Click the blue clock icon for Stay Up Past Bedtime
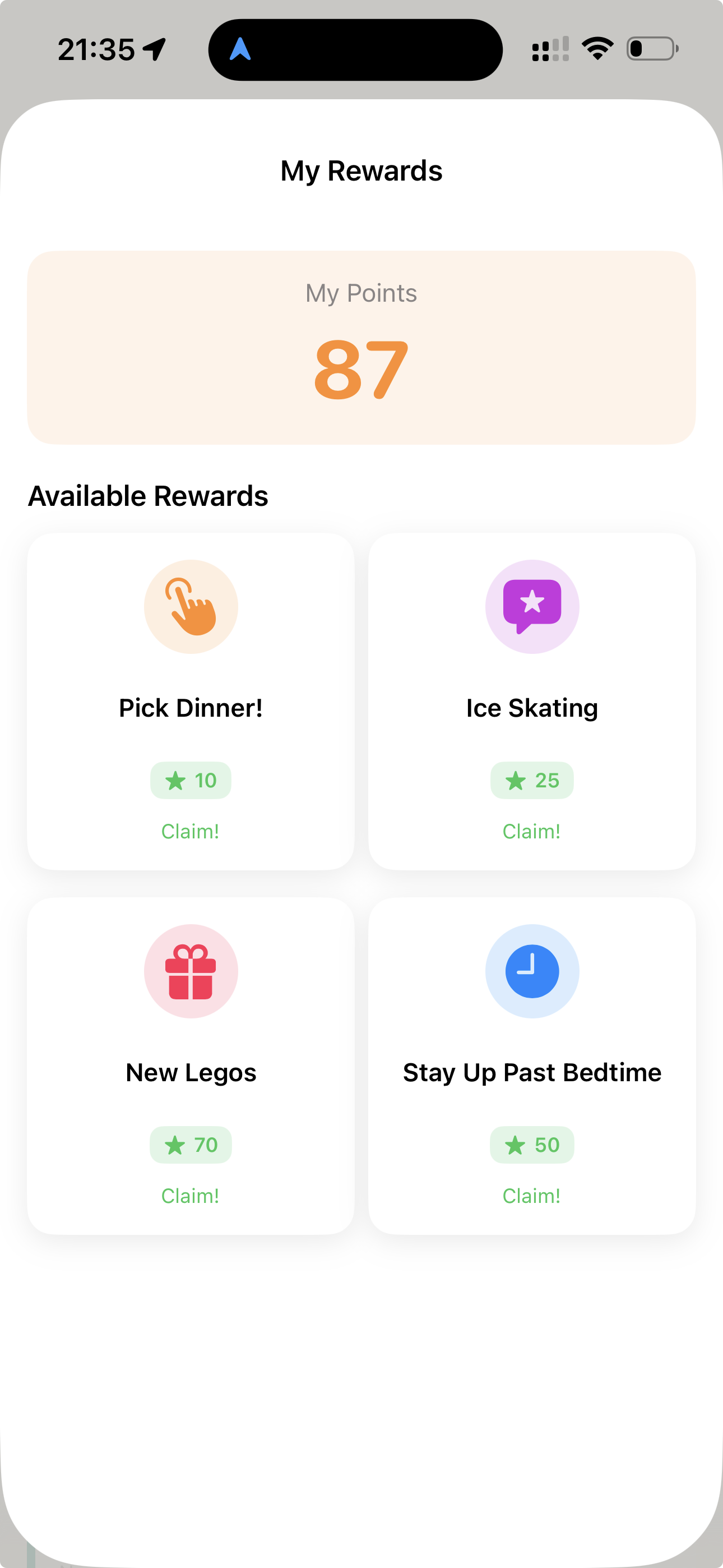The image size is (723, 1568). point(532,971)
